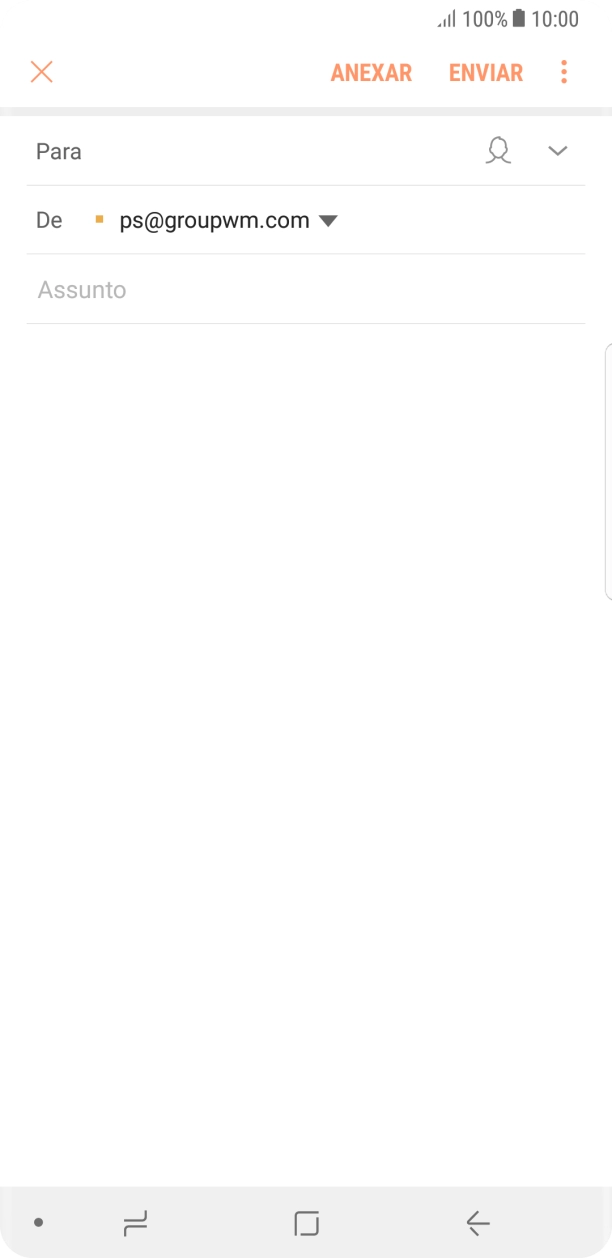Tap ANEXAR to attach a file
This screenshot has height=1258, width=612.
(371, 73)
